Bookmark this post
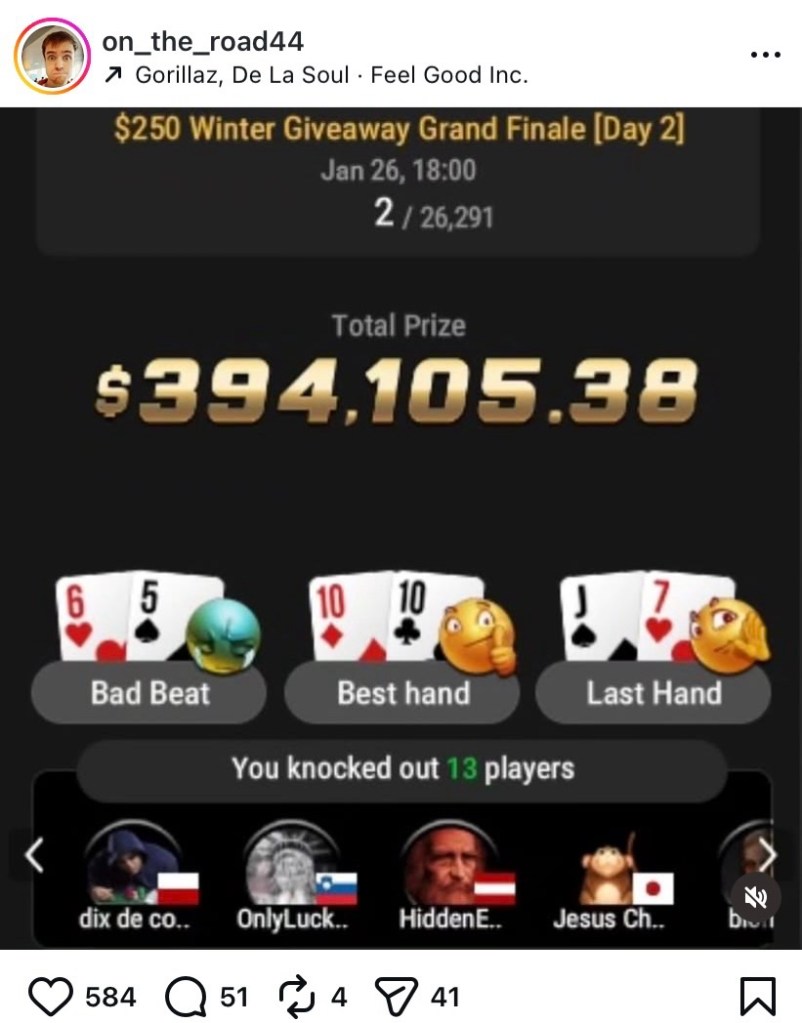The image size is (802, 1023). tap(756, 996)
